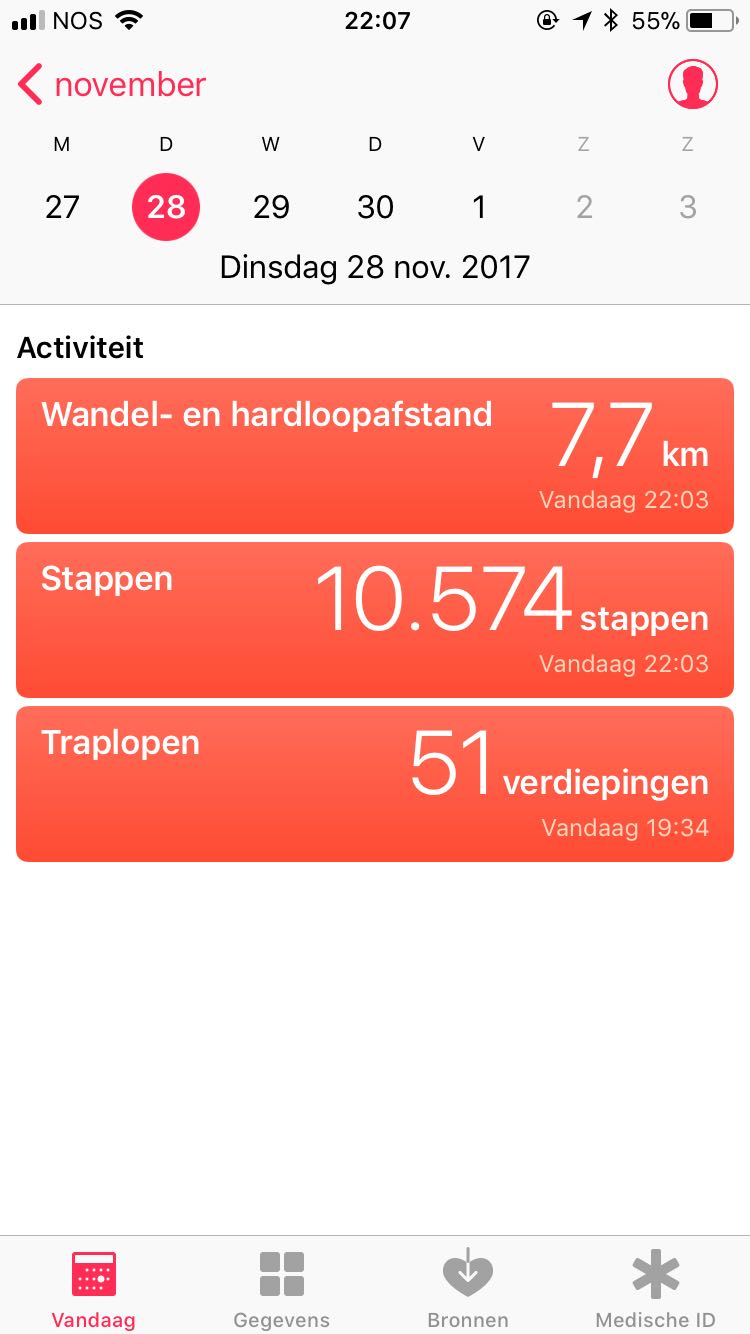Open the Wandel- en hardloopafstand card
The width and height of the screenshot is (750, 1334).
[375, 456]
